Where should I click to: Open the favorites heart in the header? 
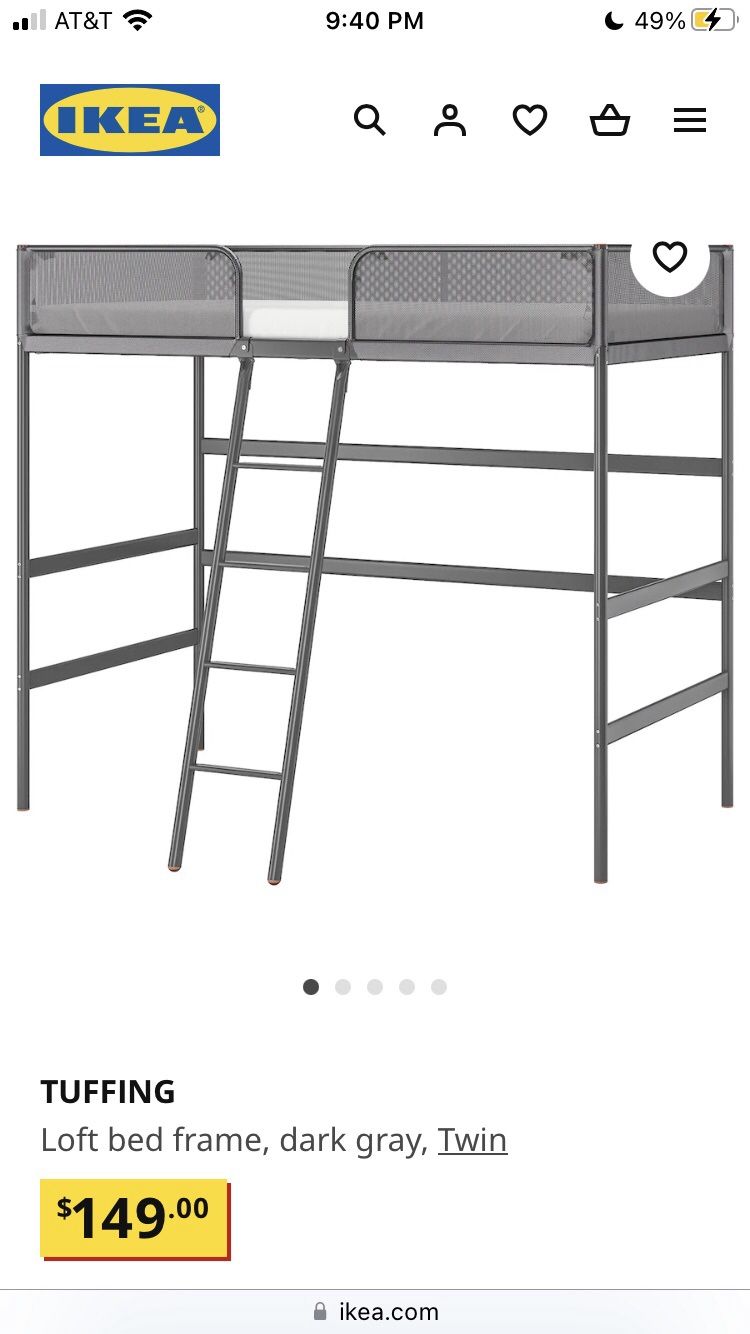click(x=530, y=121)
